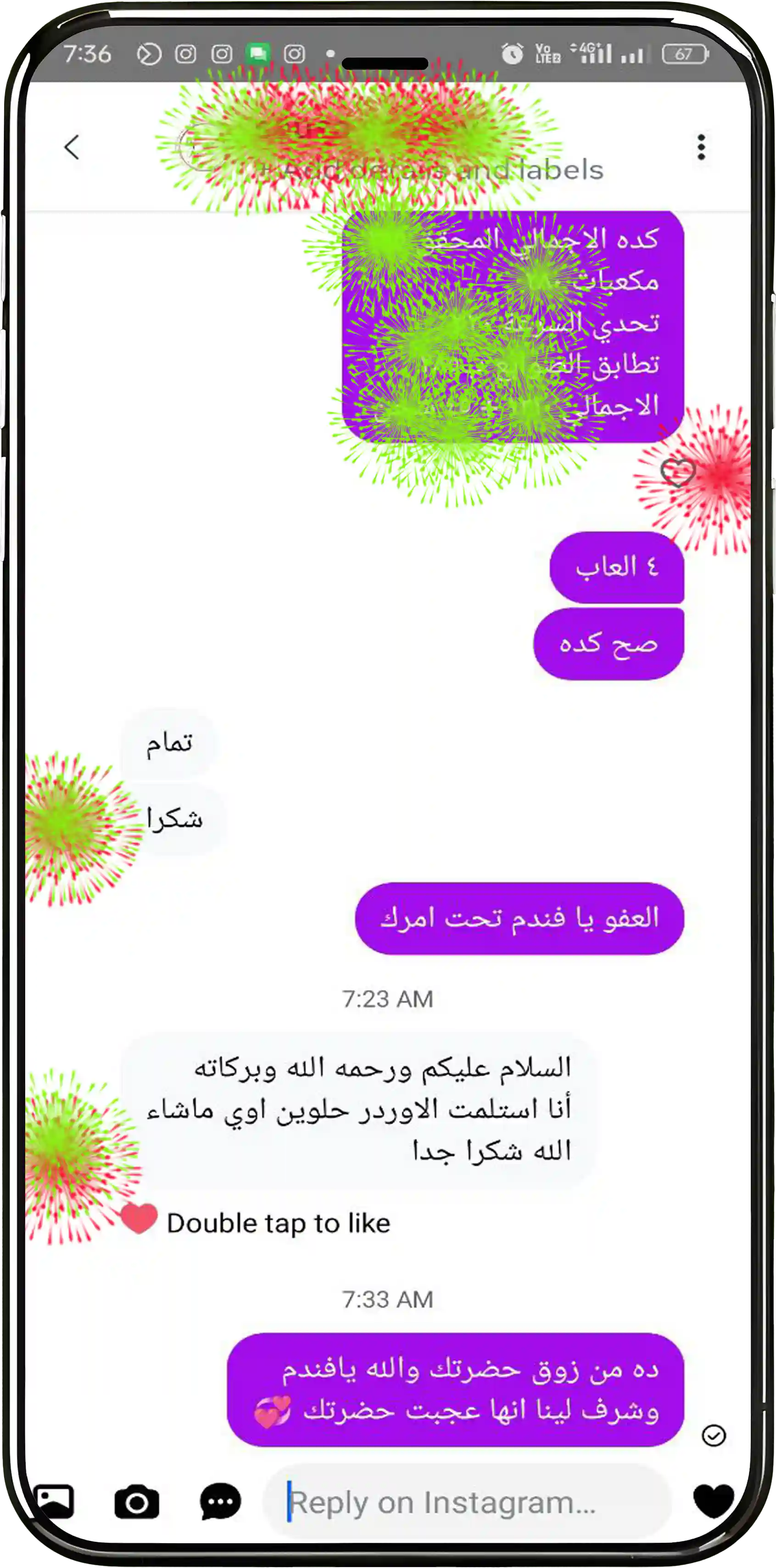Open the gallery image picker
Screen dimensions: 776x1568
click(x=55, y=1501)
